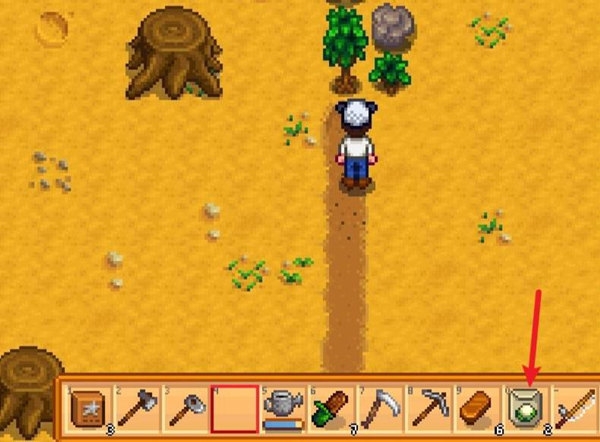Equip the hoe in slot 3
Screen dimensions: 600x442
pos(184,408)
